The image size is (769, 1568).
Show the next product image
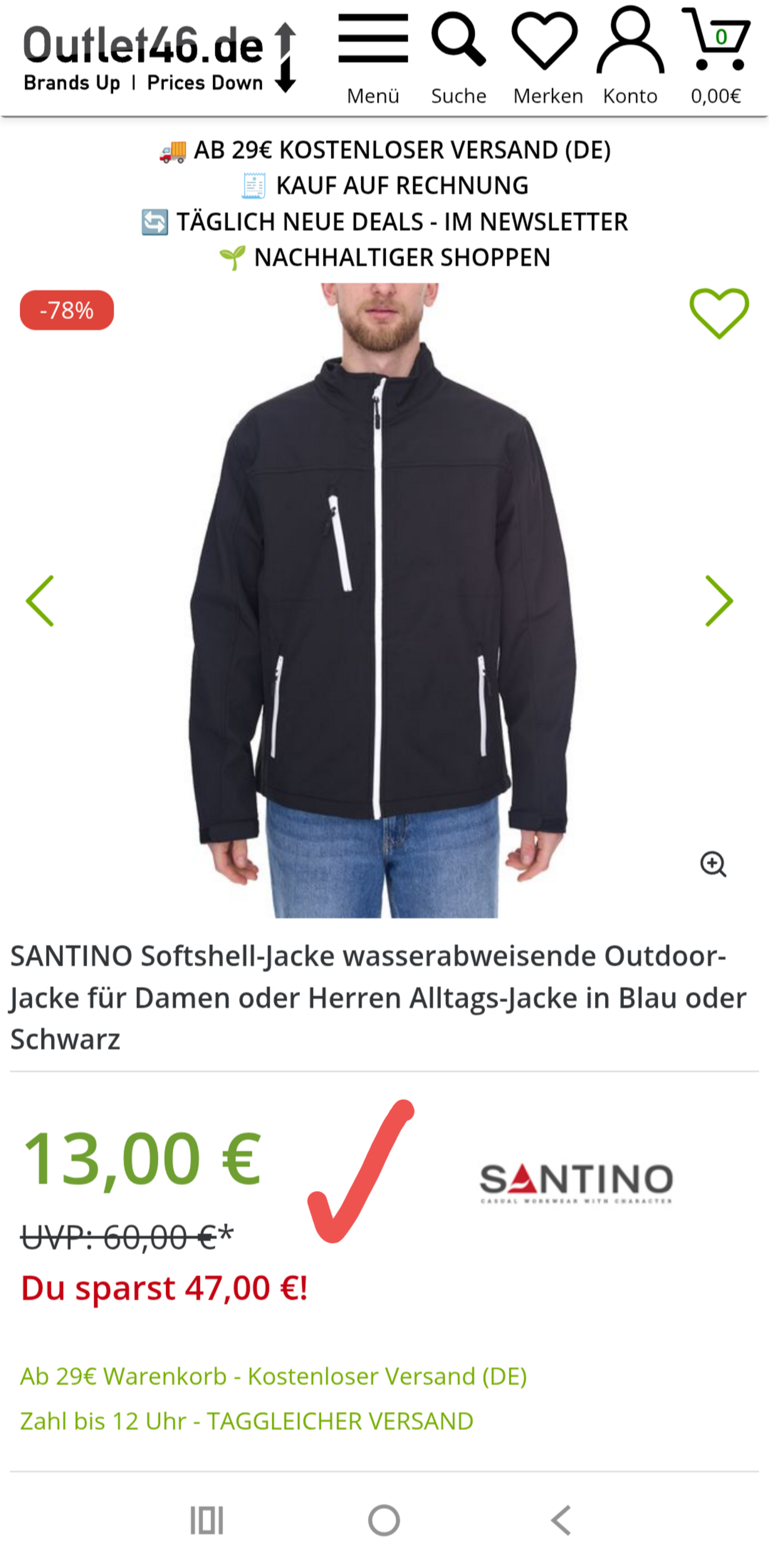click(x=719, y=601)
